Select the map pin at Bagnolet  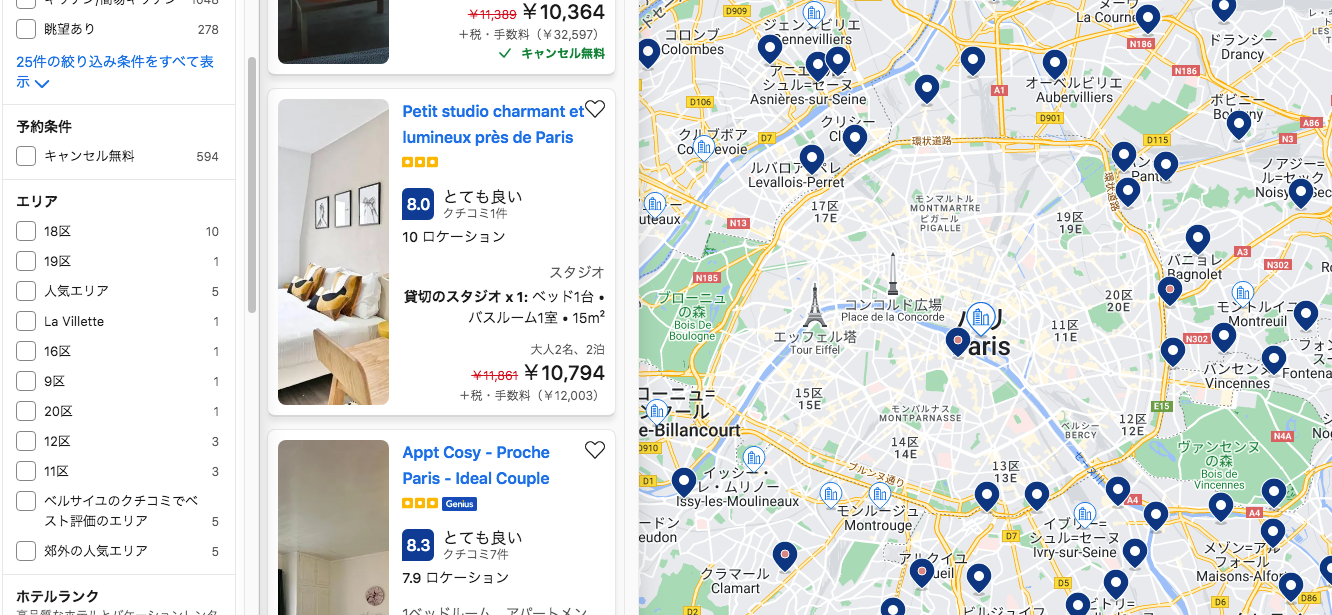pos(1197,238)
